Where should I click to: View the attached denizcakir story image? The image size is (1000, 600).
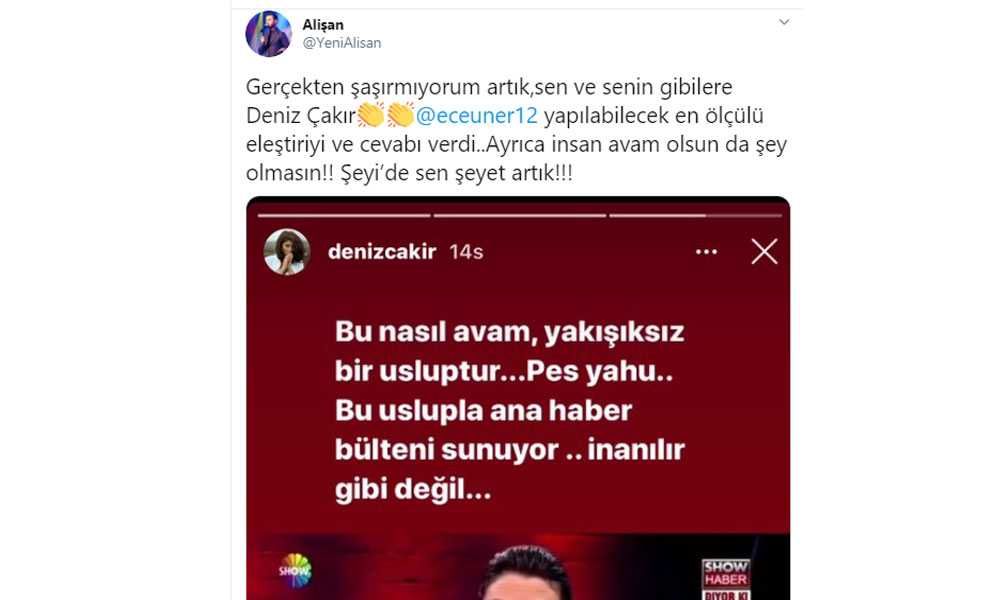[518, 420]
